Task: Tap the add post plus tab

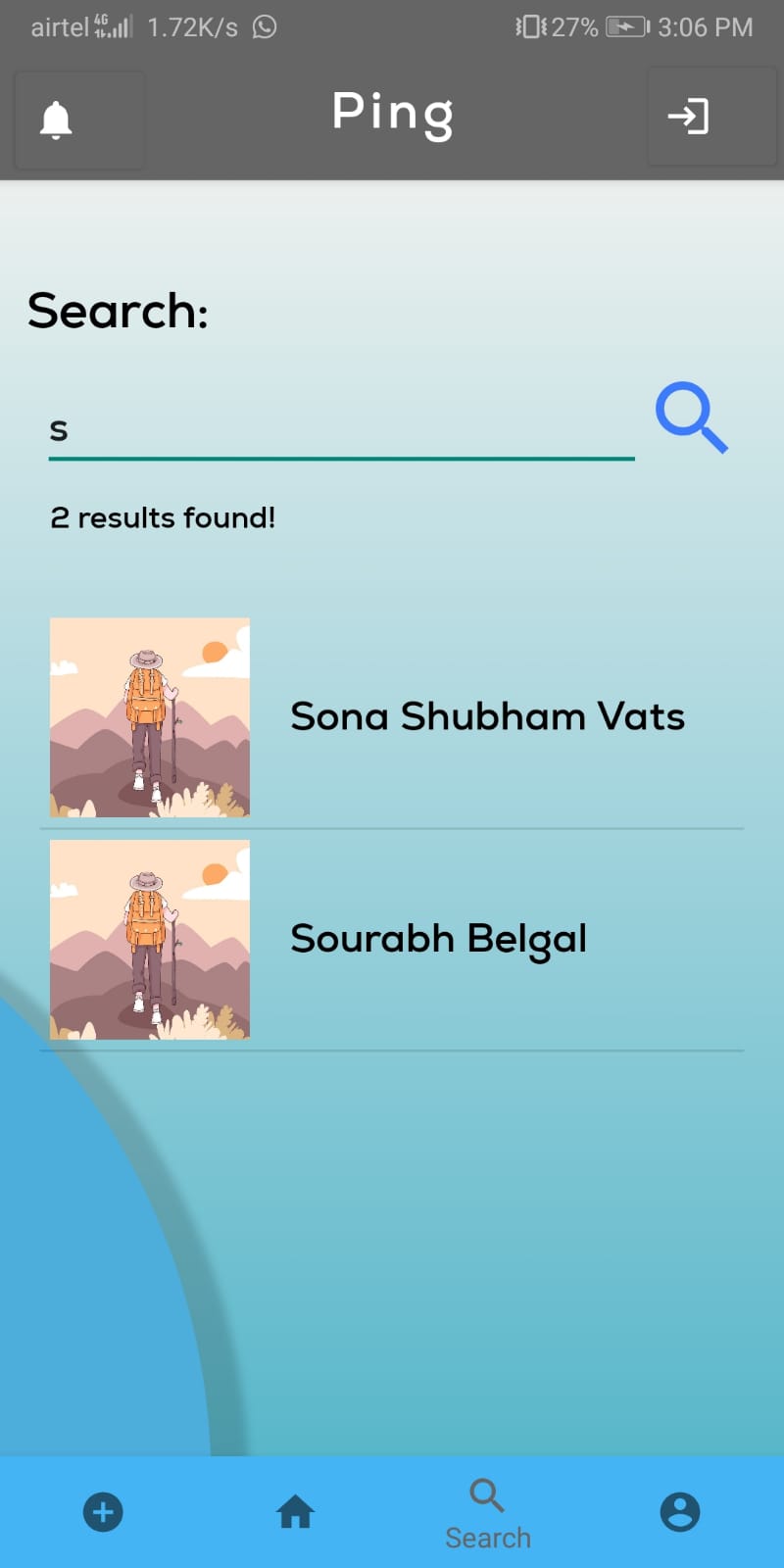Action: click(x=103, y=1511)
